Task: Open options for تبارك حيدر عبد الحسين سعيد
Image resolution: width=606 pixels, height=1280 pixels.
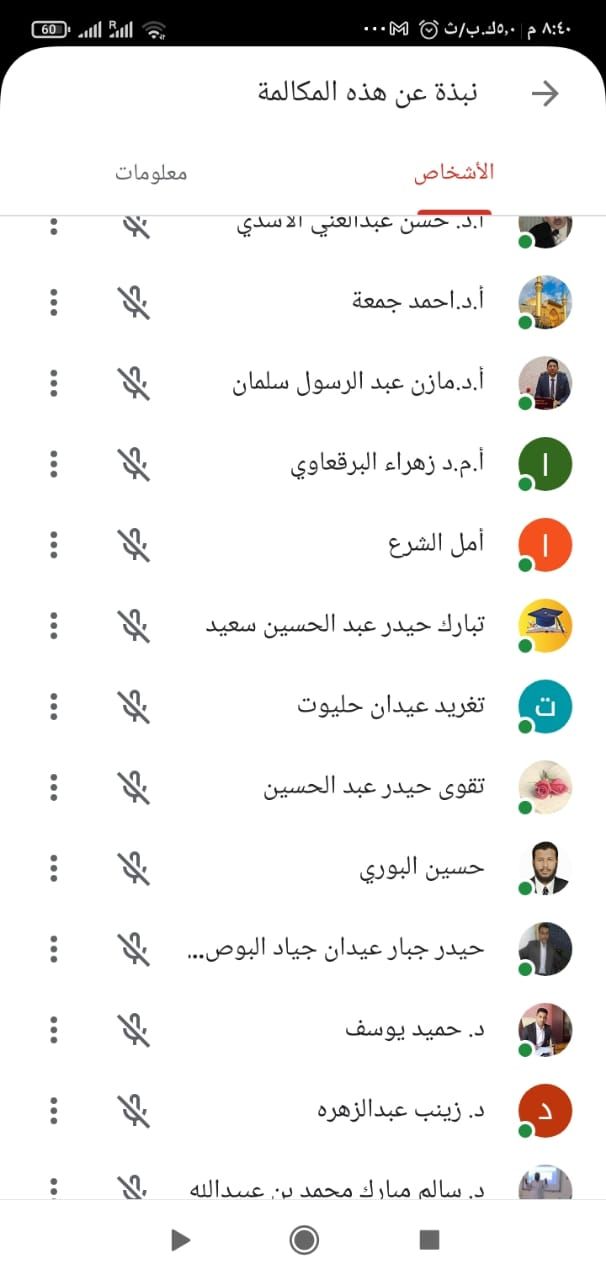Action: point(54,625)
